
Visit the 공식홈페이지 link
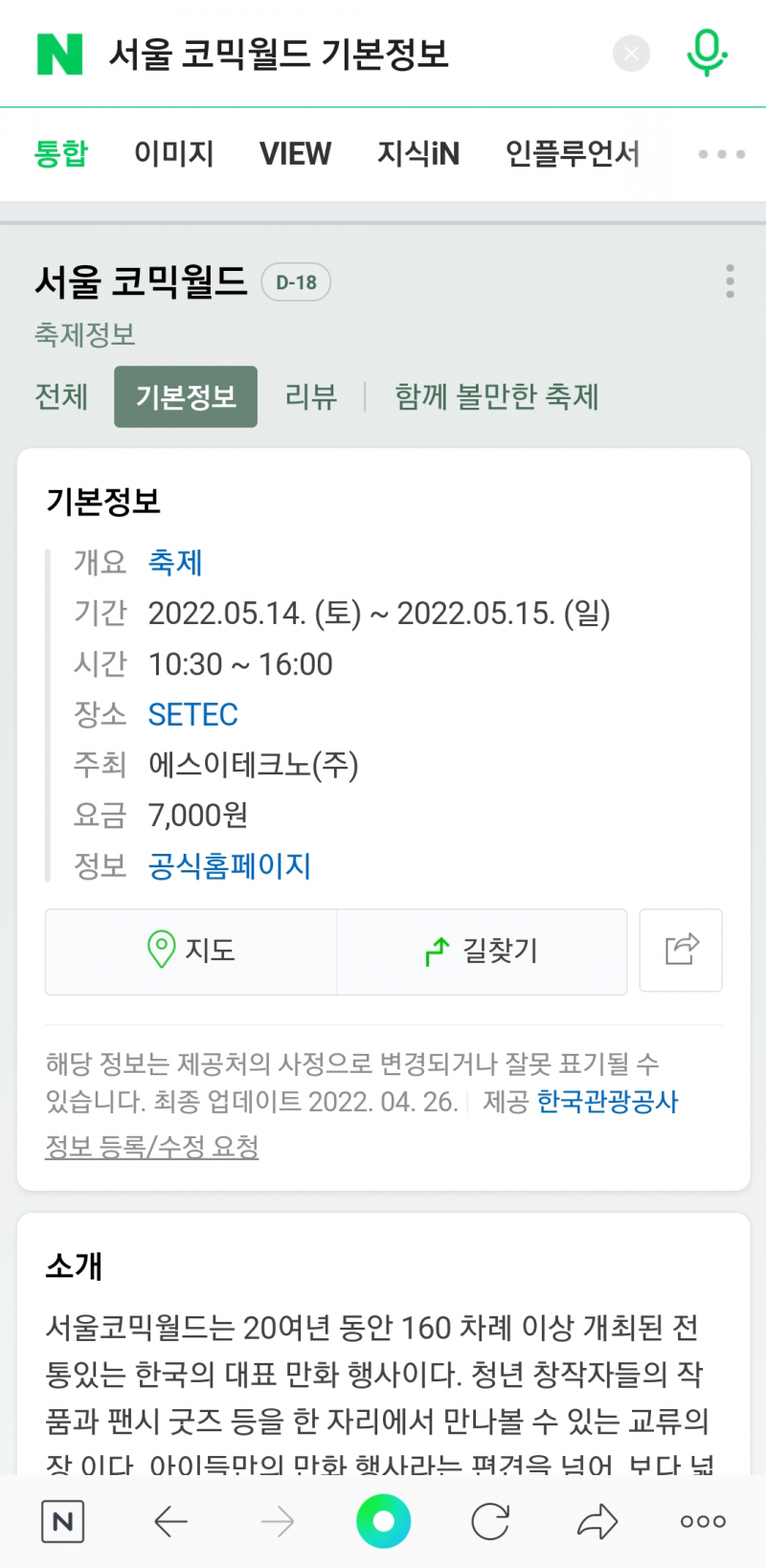coord(229,865)
